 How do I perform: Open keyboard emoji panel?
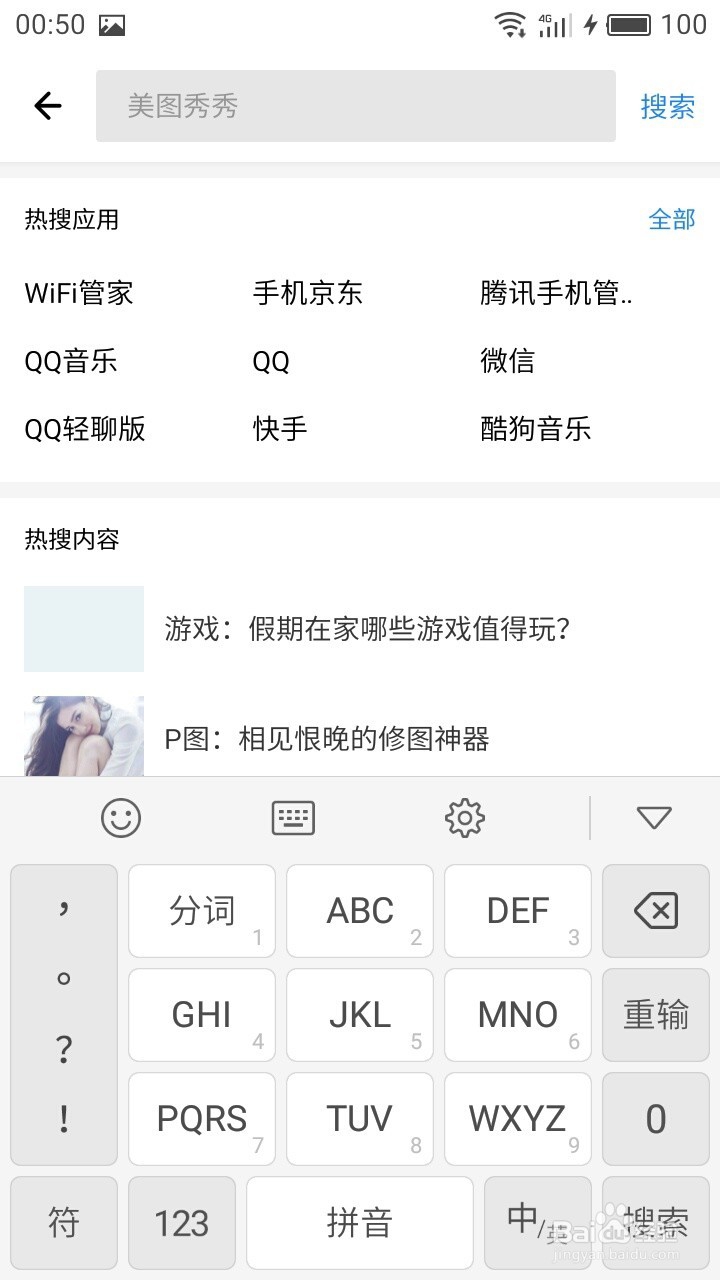pyautogui.click(x=121, y=818)
